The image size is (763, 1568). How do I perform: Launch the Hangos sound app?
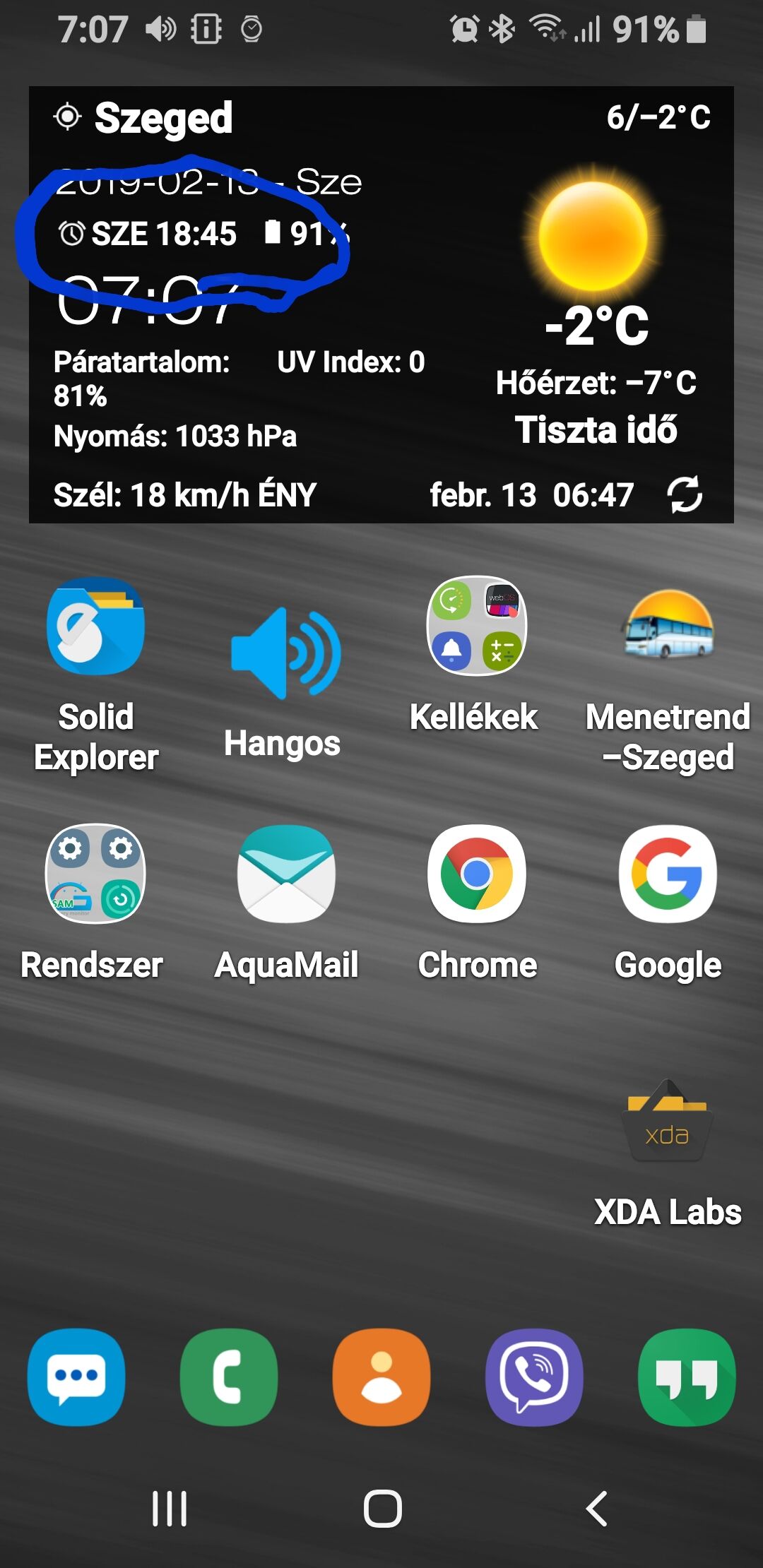(x=285, y=653)
